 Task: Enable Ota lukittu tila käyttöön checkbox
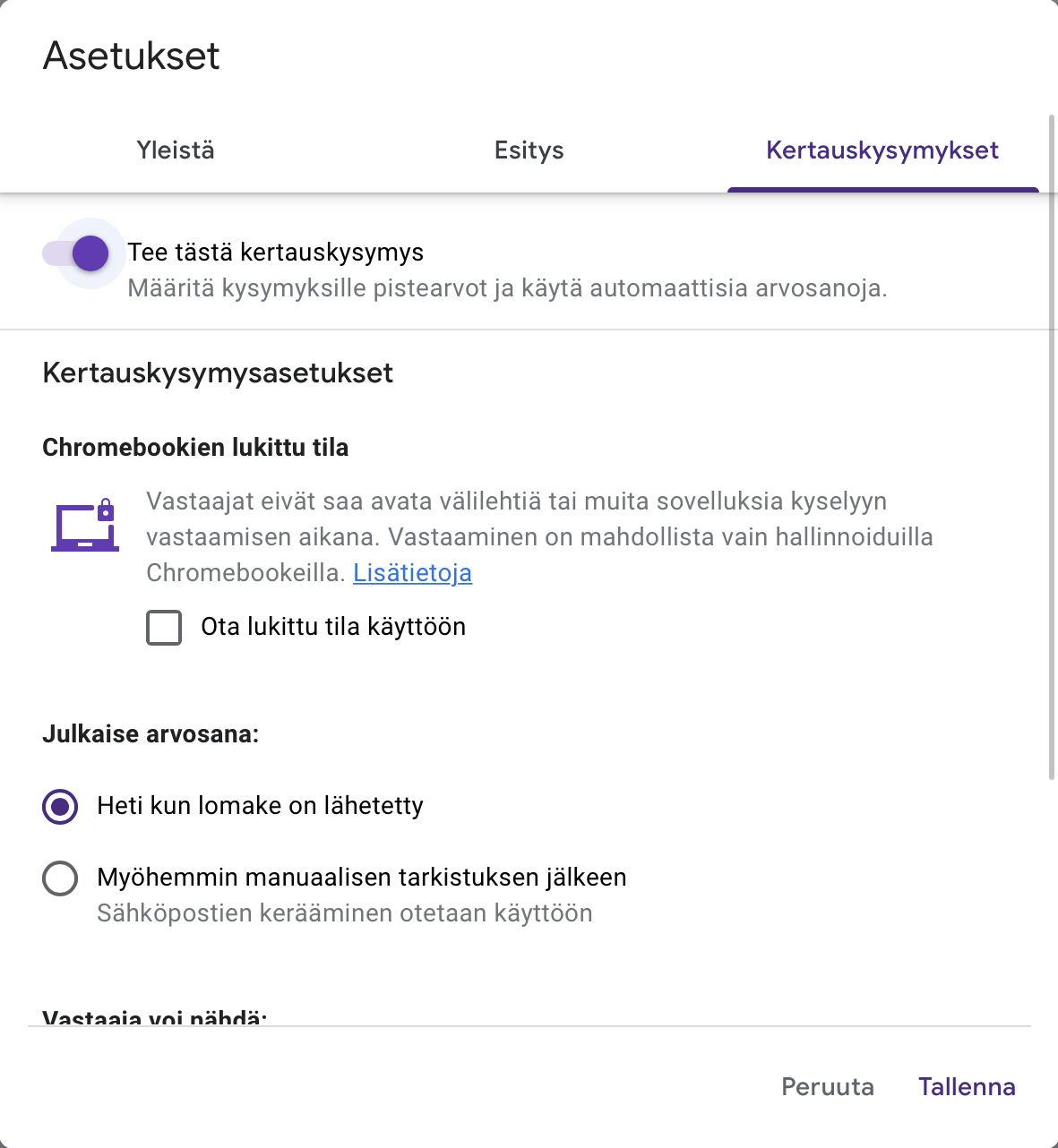pyautogui.click(x=164, y=628)
